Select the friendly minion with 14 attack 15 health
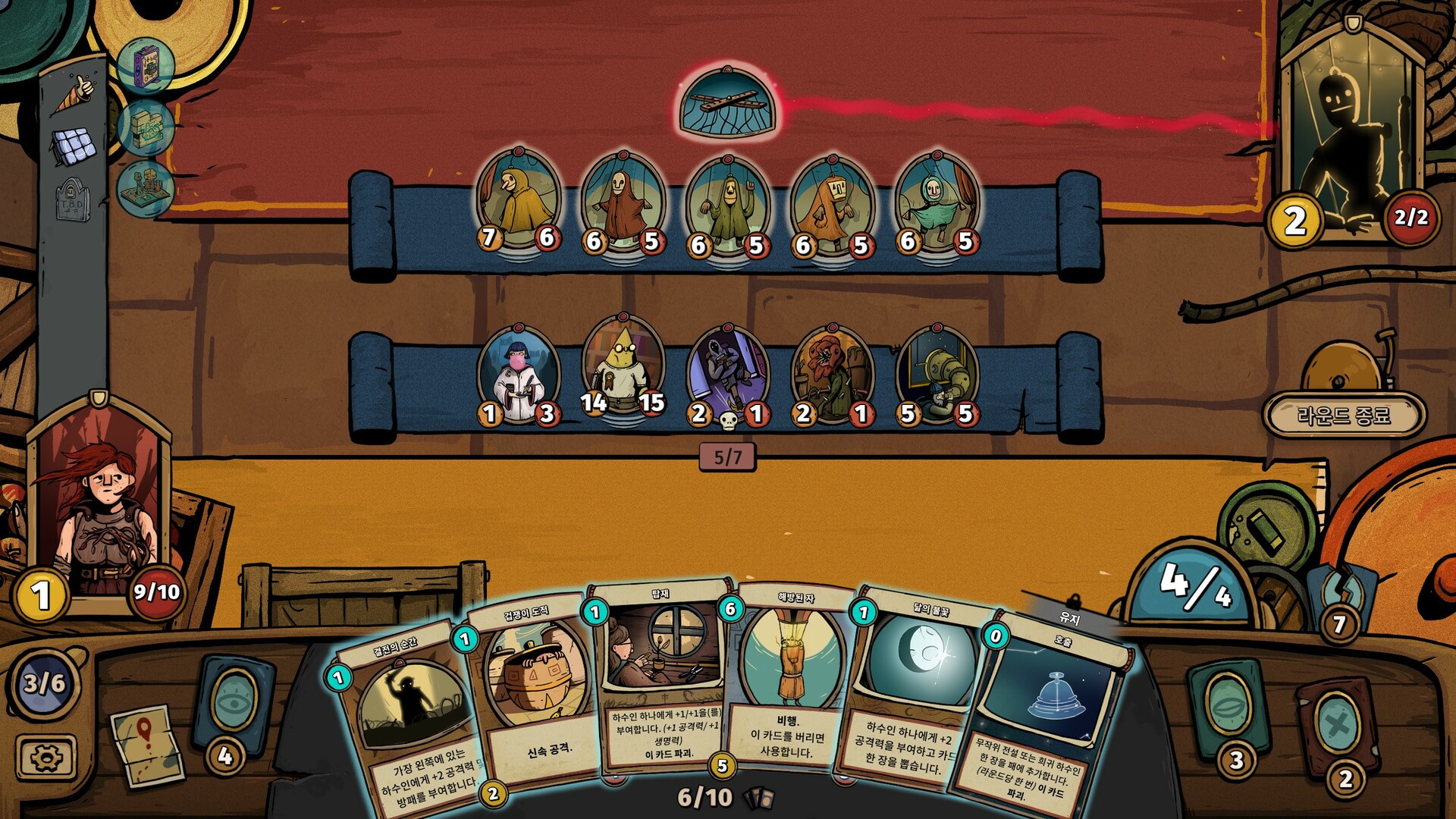Screen dimensions: 1456x819 [x=623, y=368]
